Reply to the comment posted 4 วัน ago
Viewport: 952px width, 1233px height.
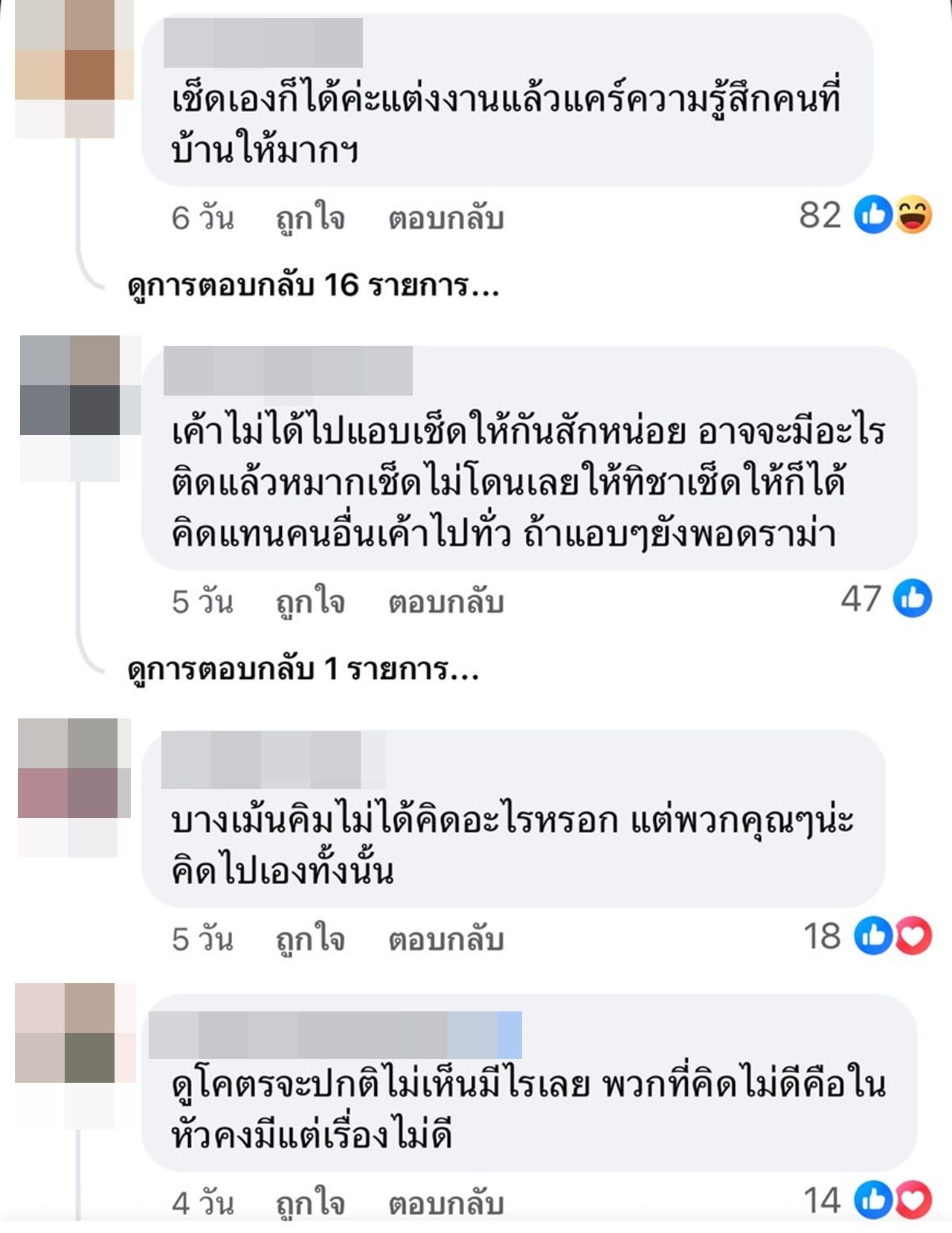(446, 1203)
